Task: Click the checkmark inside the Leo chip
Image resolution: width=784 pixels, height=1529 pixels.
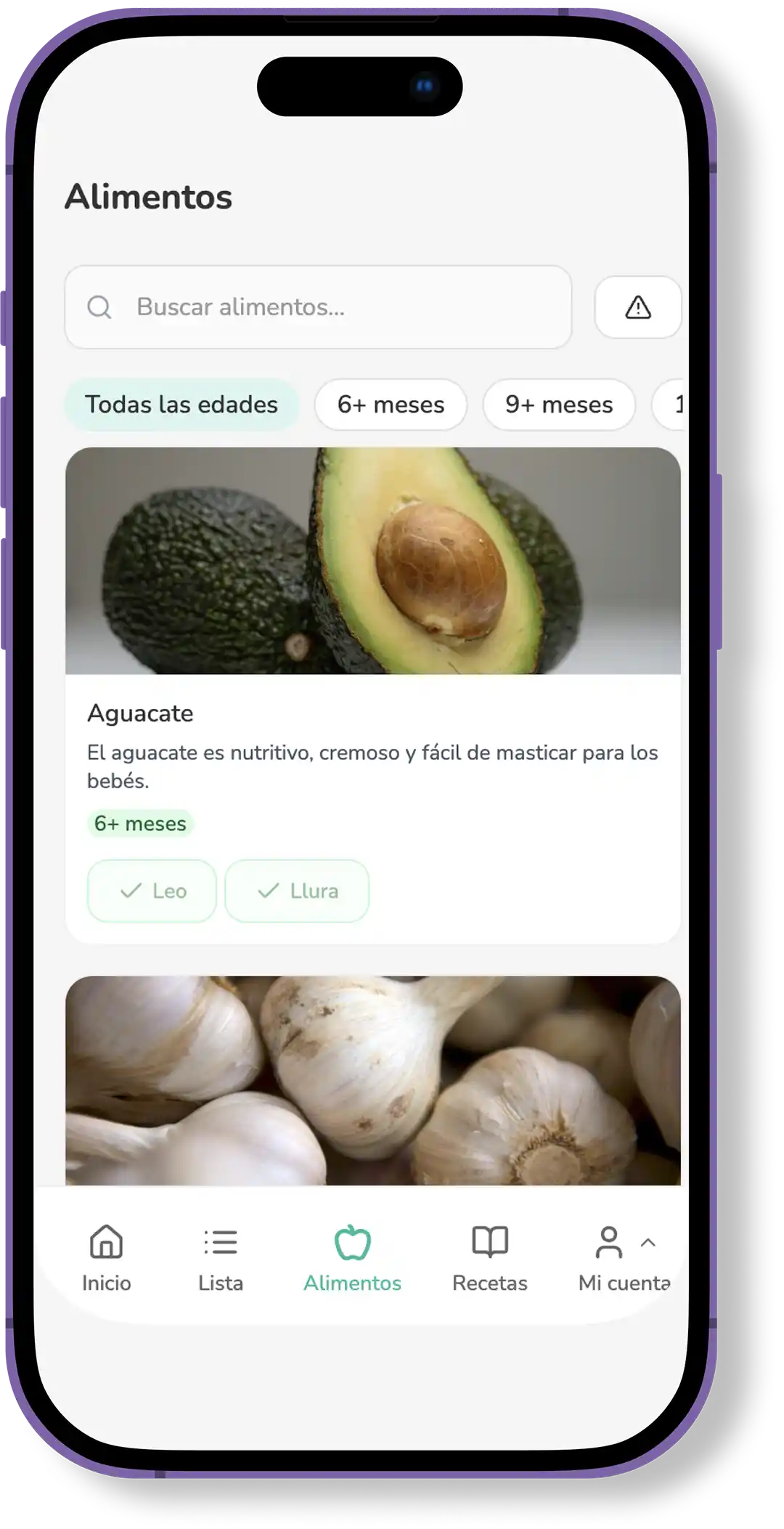Action: coord(131,891)
